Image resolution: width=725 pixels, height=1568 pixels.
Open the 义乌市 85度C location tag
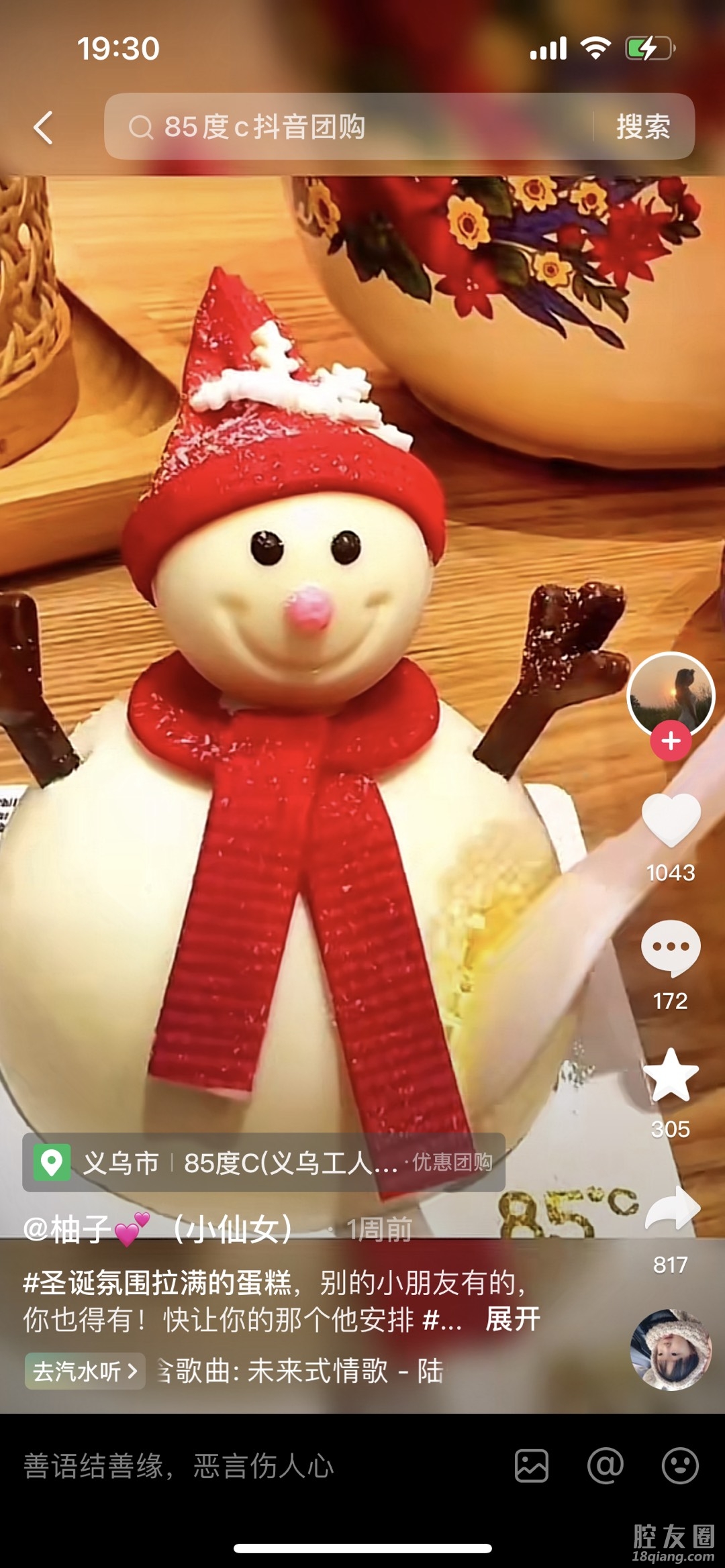[x=263, y=1163]
